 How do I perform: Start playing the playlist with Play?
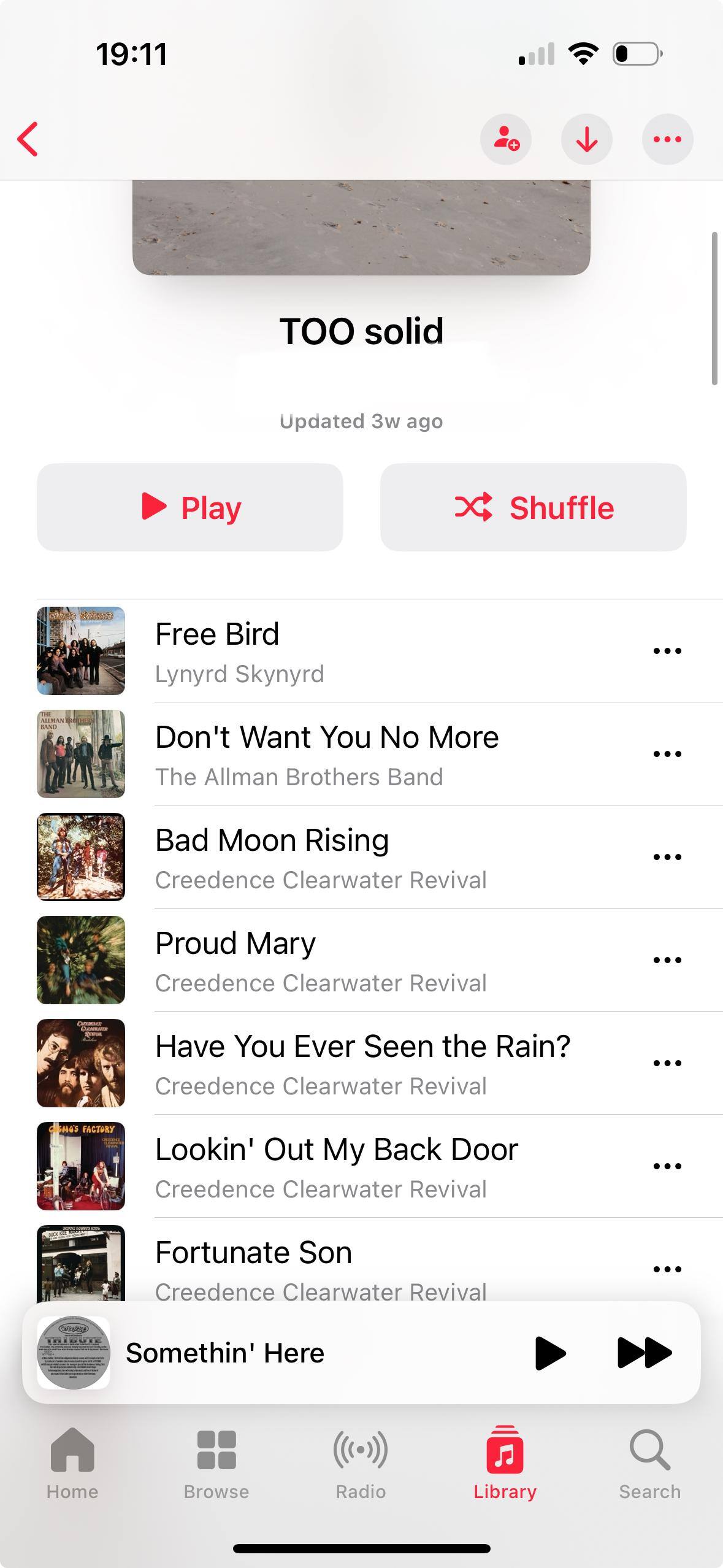(x=189, y=507)
